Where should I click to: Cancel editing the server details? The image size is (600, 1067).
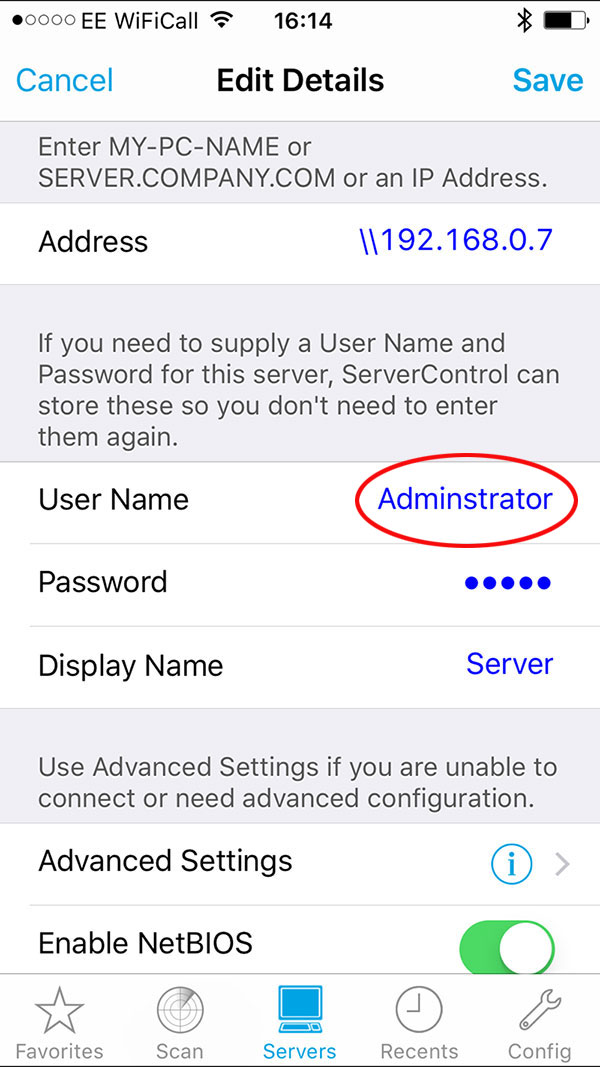coord(65,80)
